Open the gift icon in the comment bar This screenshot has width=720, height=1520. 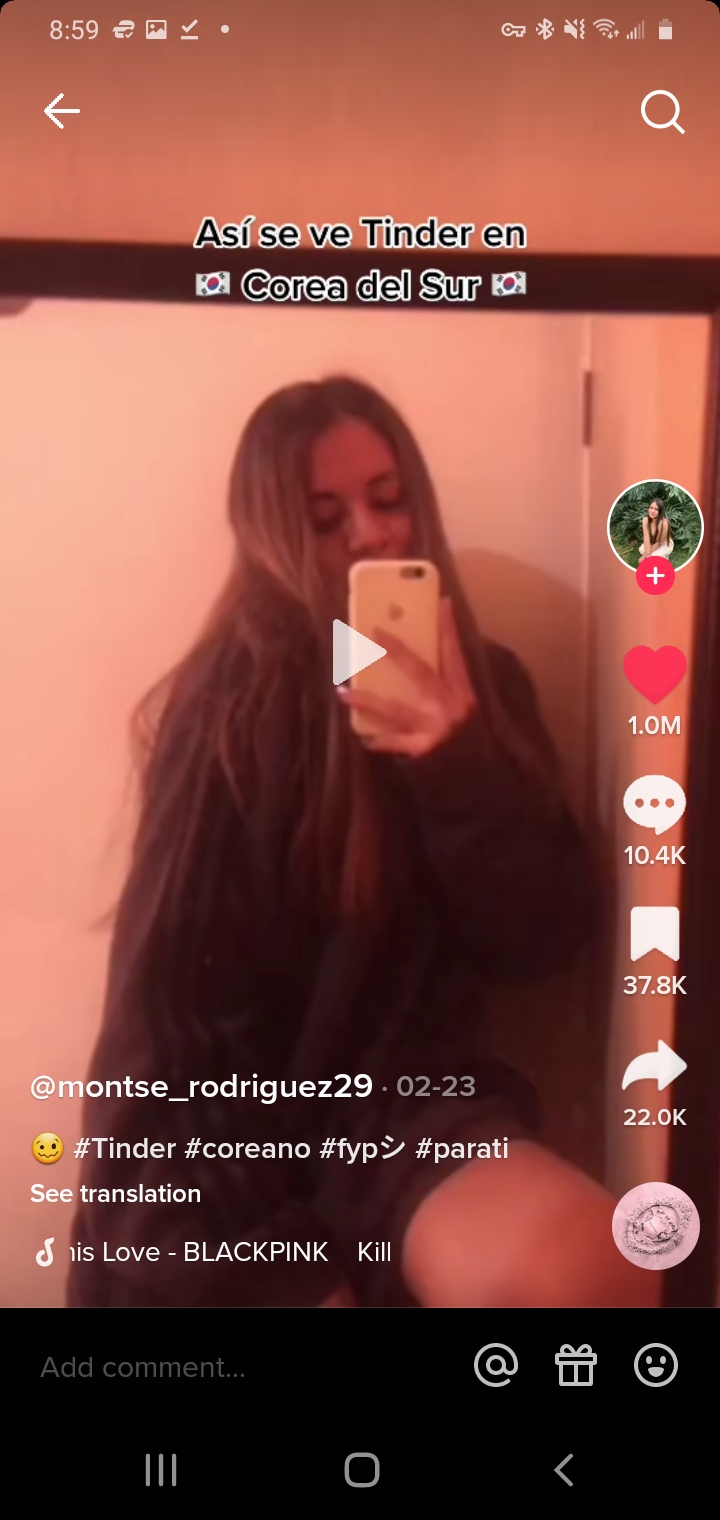[x=576, y=1364]
